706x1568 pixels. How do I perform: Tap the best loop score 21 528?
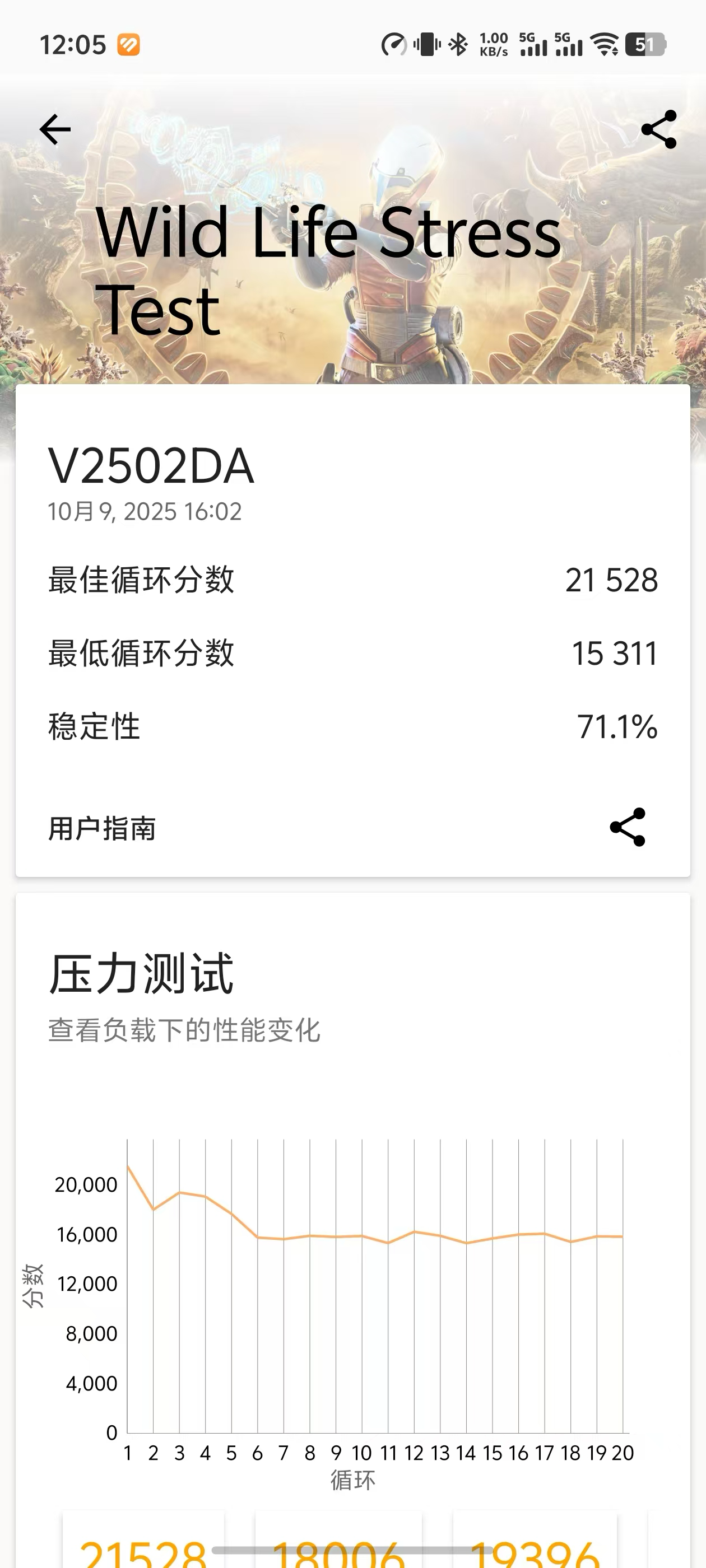coord(610,580)
